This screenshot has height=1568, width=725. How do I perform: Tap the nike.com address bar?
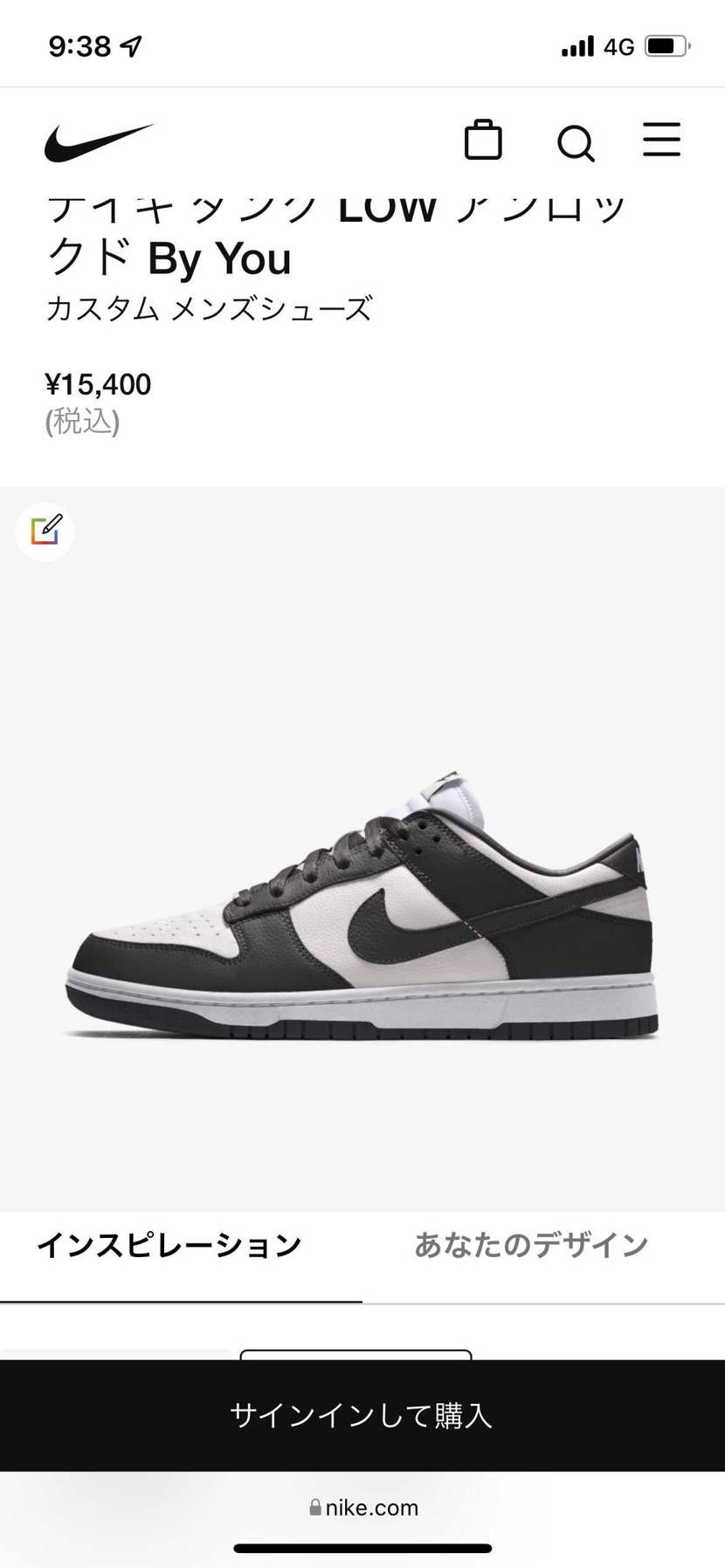(363, 1508)
